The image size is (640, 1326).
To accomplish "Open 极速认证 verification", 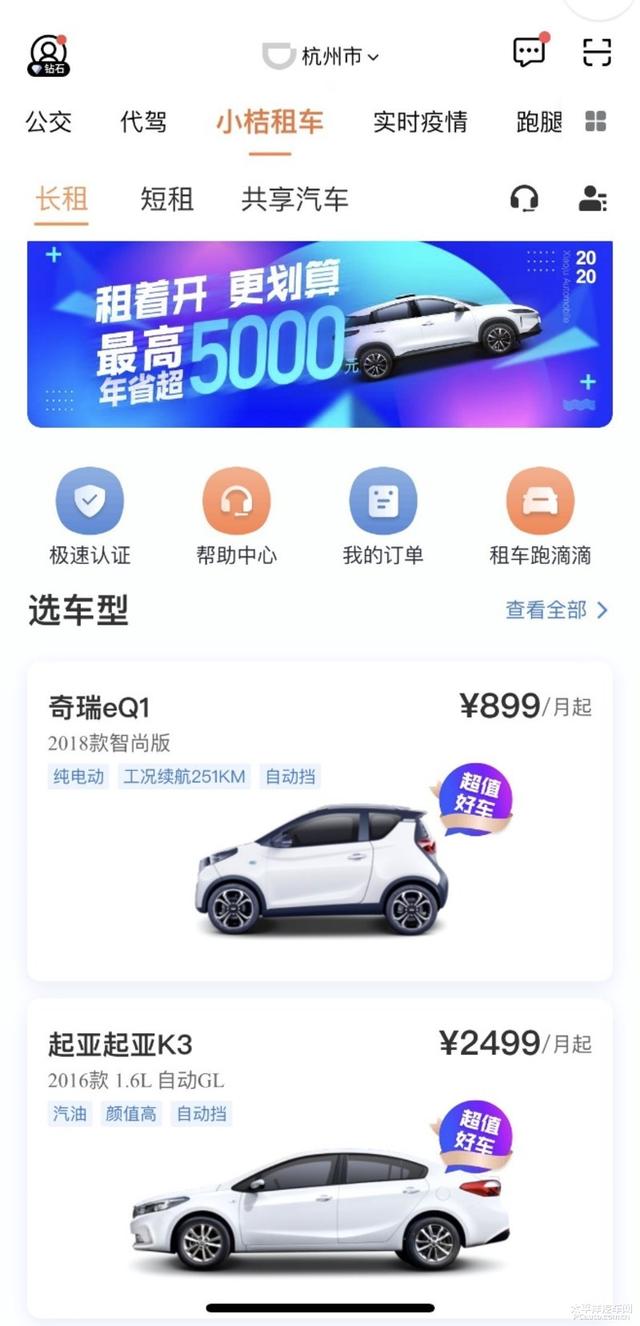I will tap(90, 516).
